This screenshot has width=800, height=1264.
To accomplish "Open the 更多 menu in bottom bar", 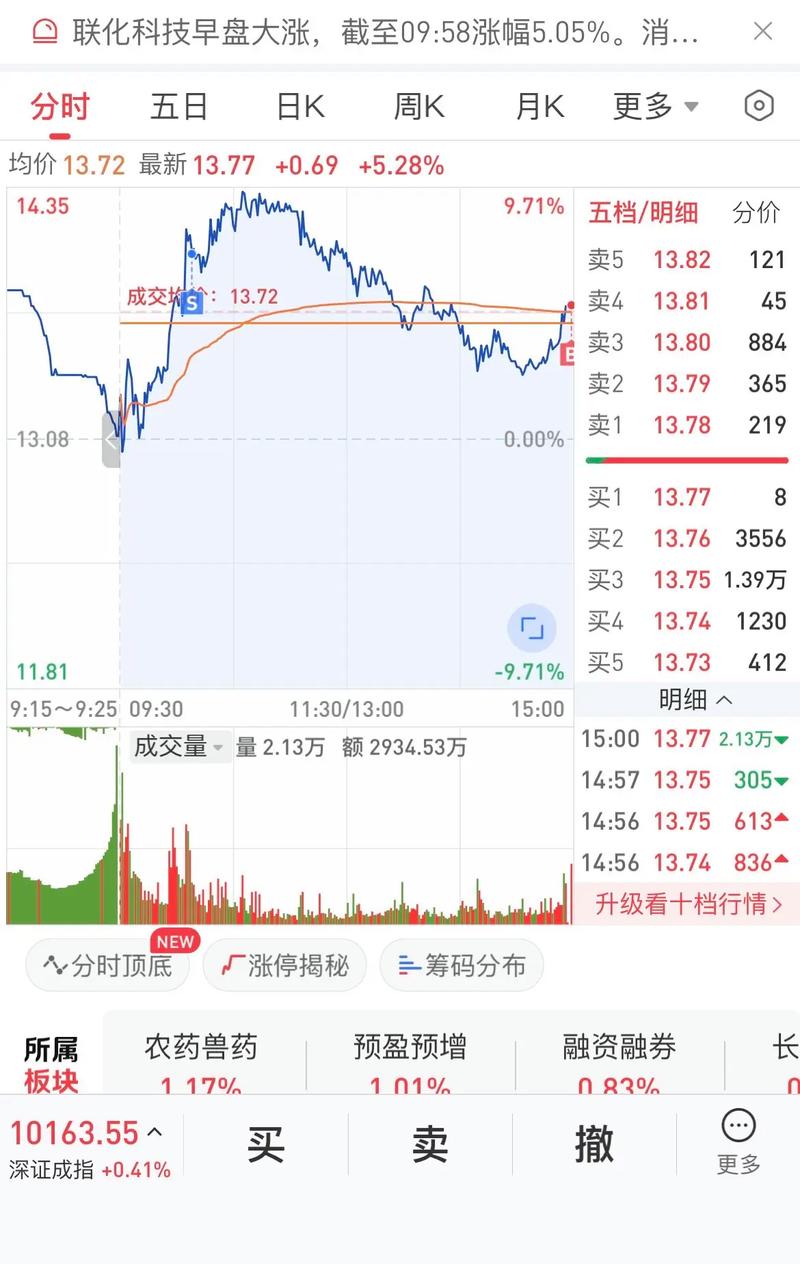I will pos(738,1142).
